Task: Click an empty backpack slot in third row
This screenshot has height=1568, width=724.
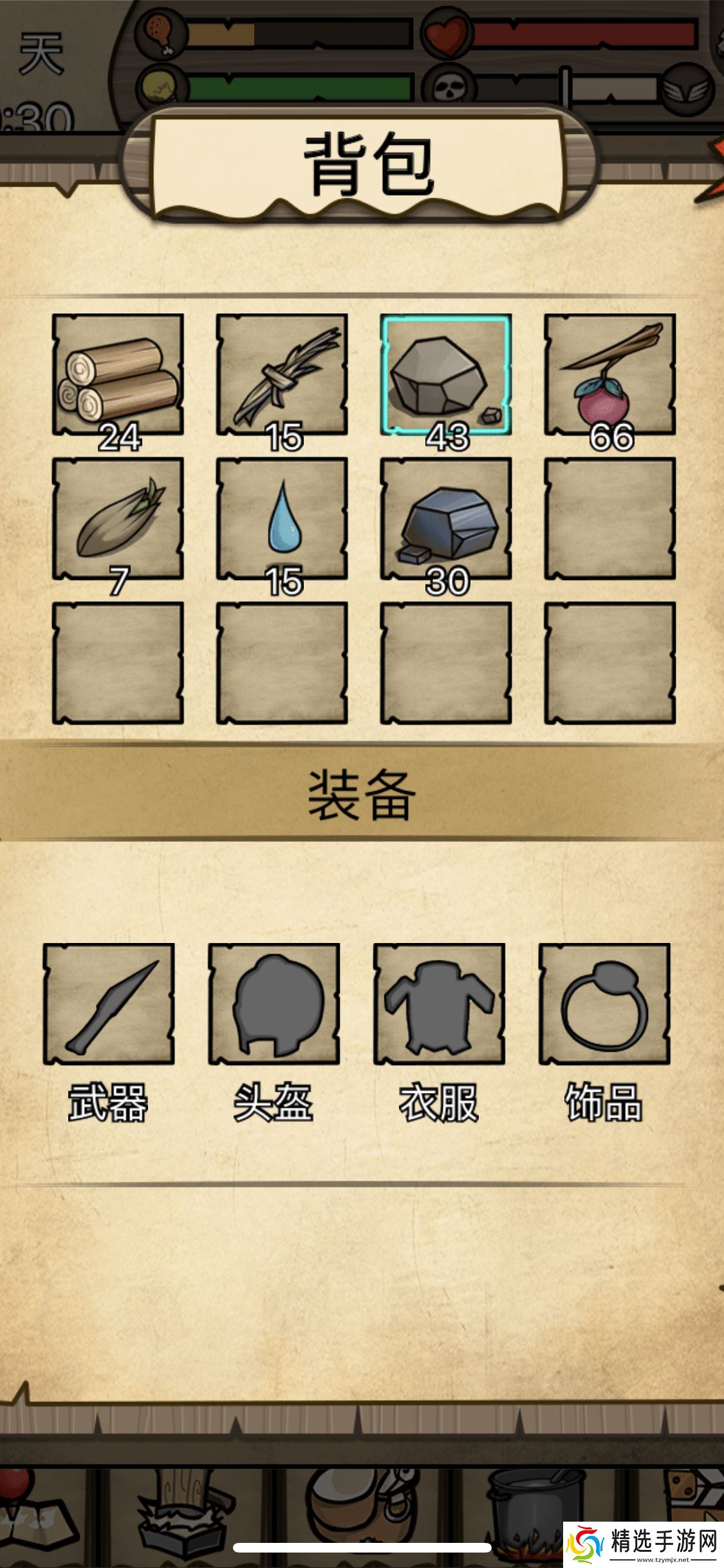Action: 118,665
